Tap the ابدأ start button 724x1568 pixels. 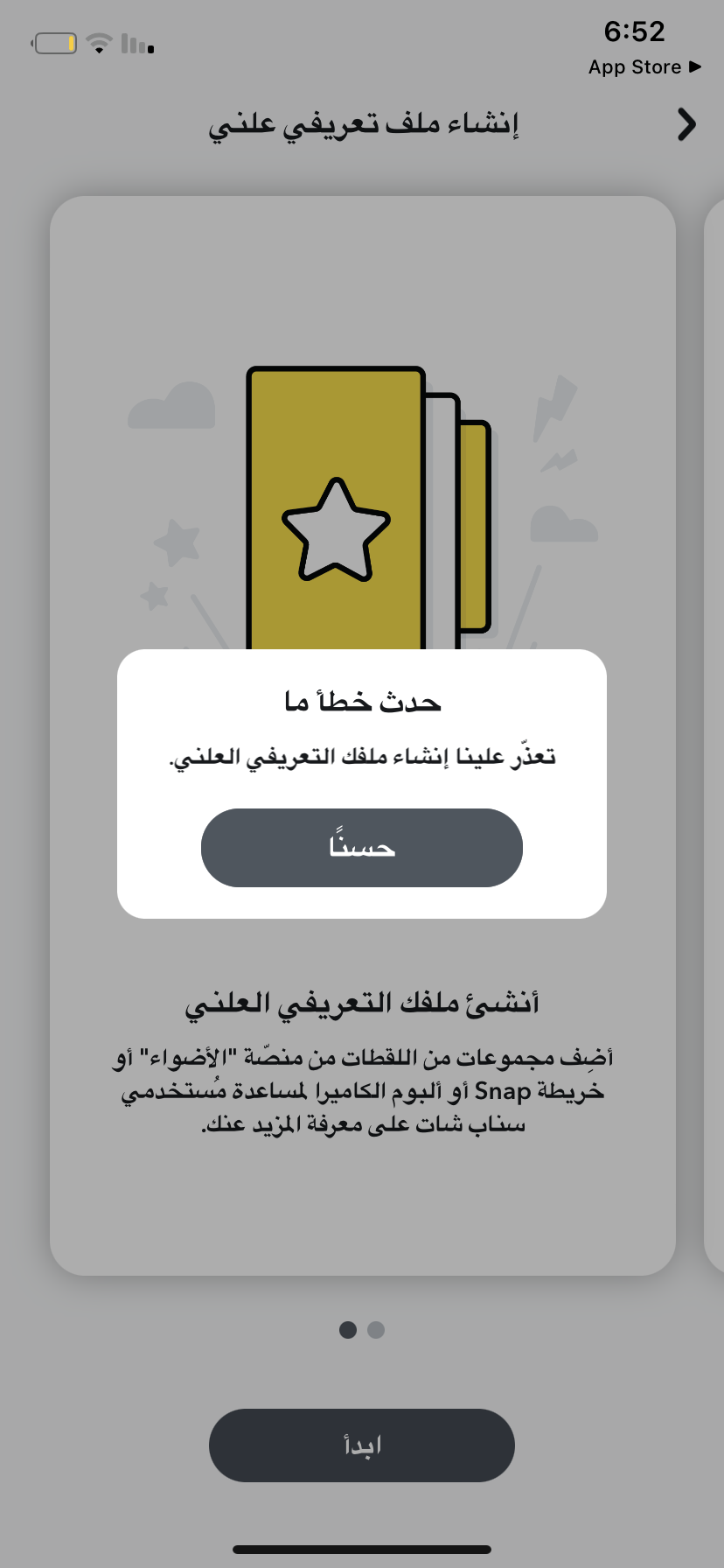[x=361, y=1445]
